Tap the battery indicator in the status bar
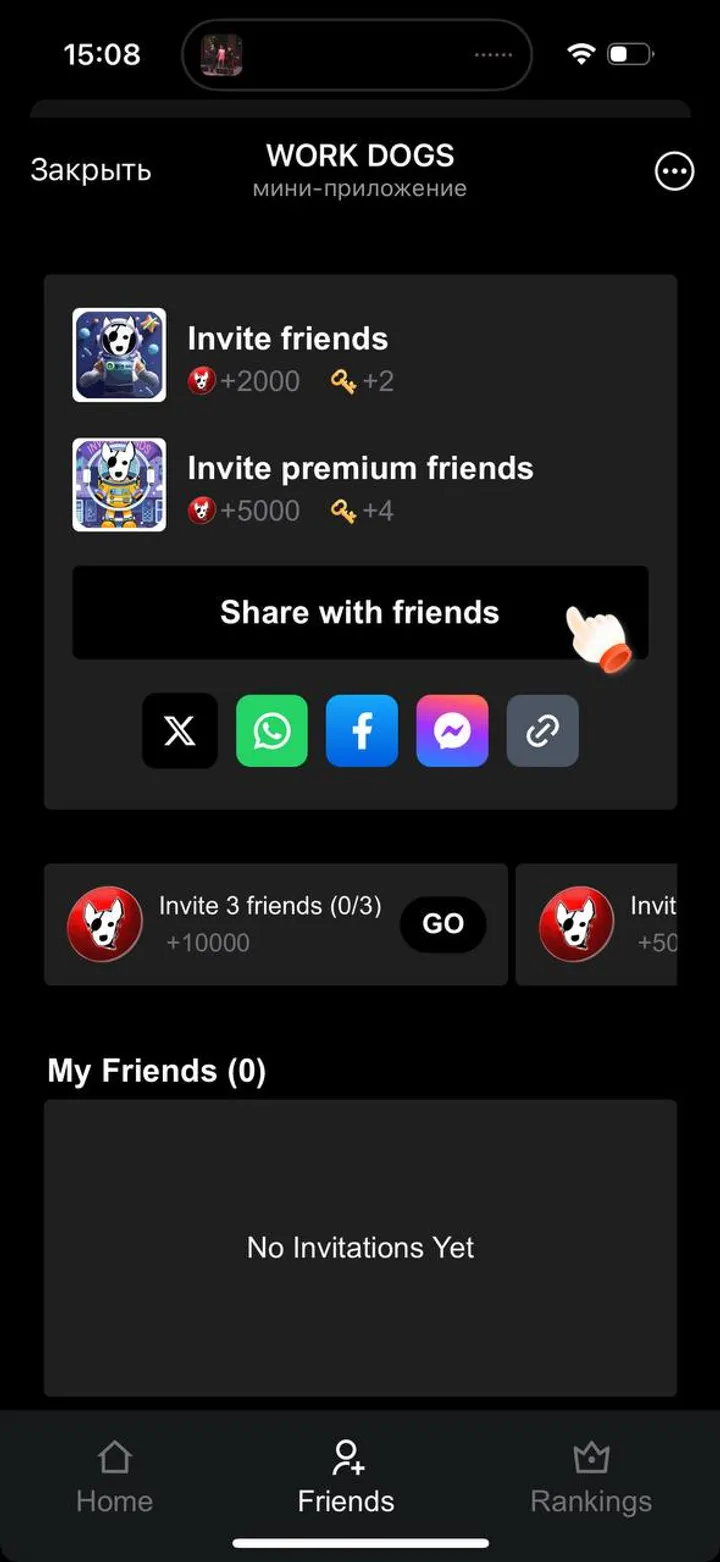The height and width of the screenshot is (1562, 720). tap(630, 55)
